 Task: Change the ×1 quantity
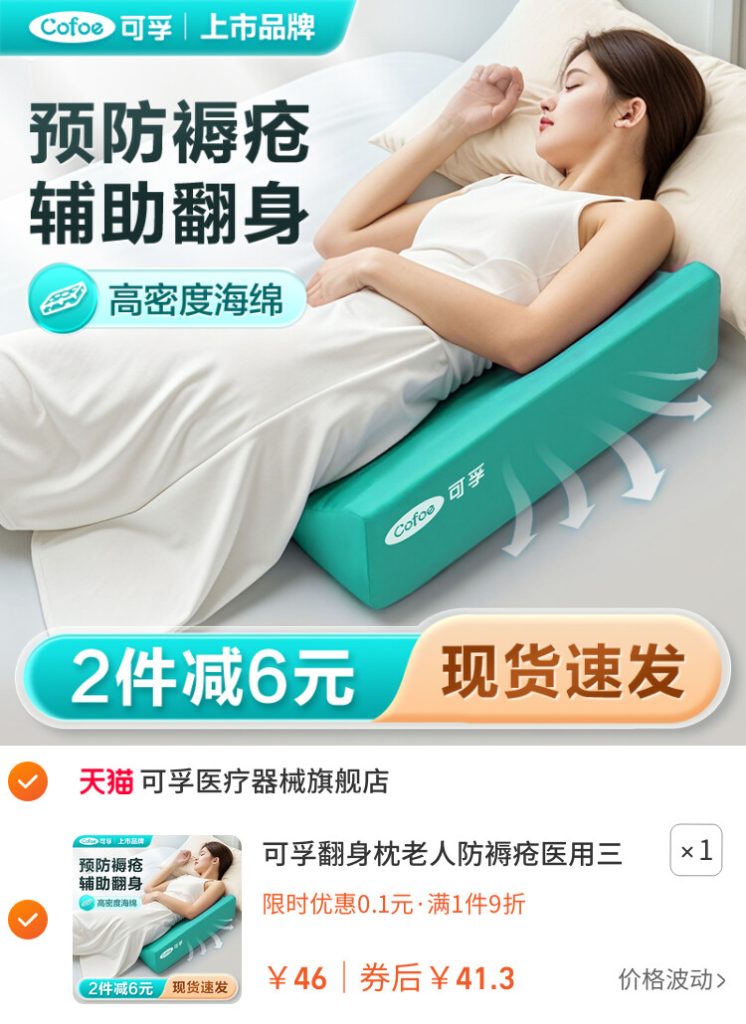pyautogui.click(x=695, y=851)
